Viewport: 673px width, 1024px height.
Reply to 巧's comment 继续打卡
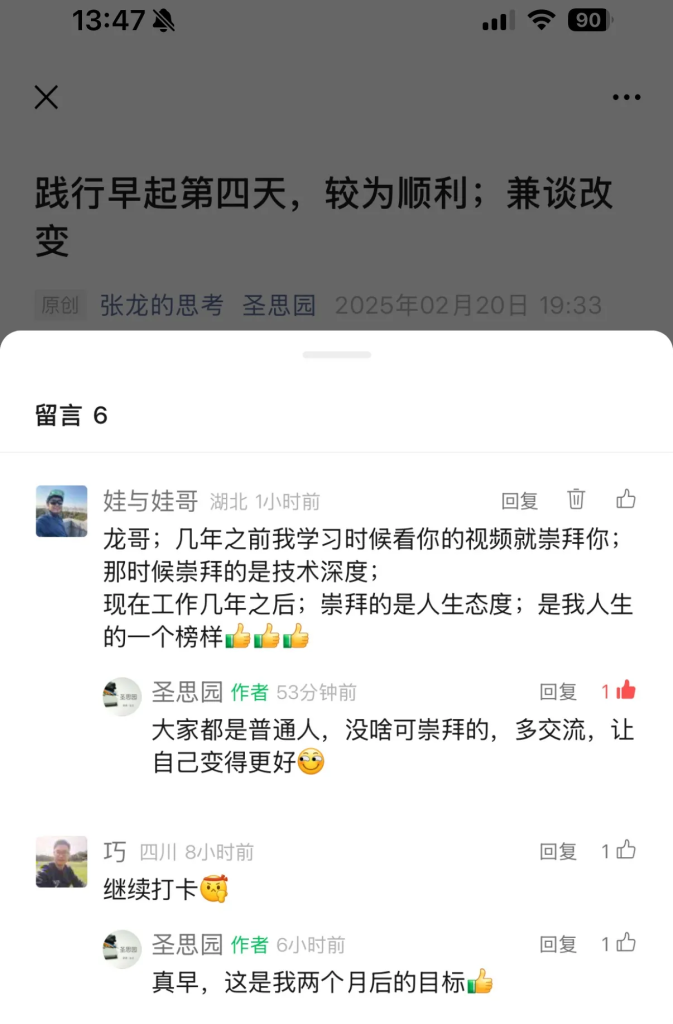(558, 851)
